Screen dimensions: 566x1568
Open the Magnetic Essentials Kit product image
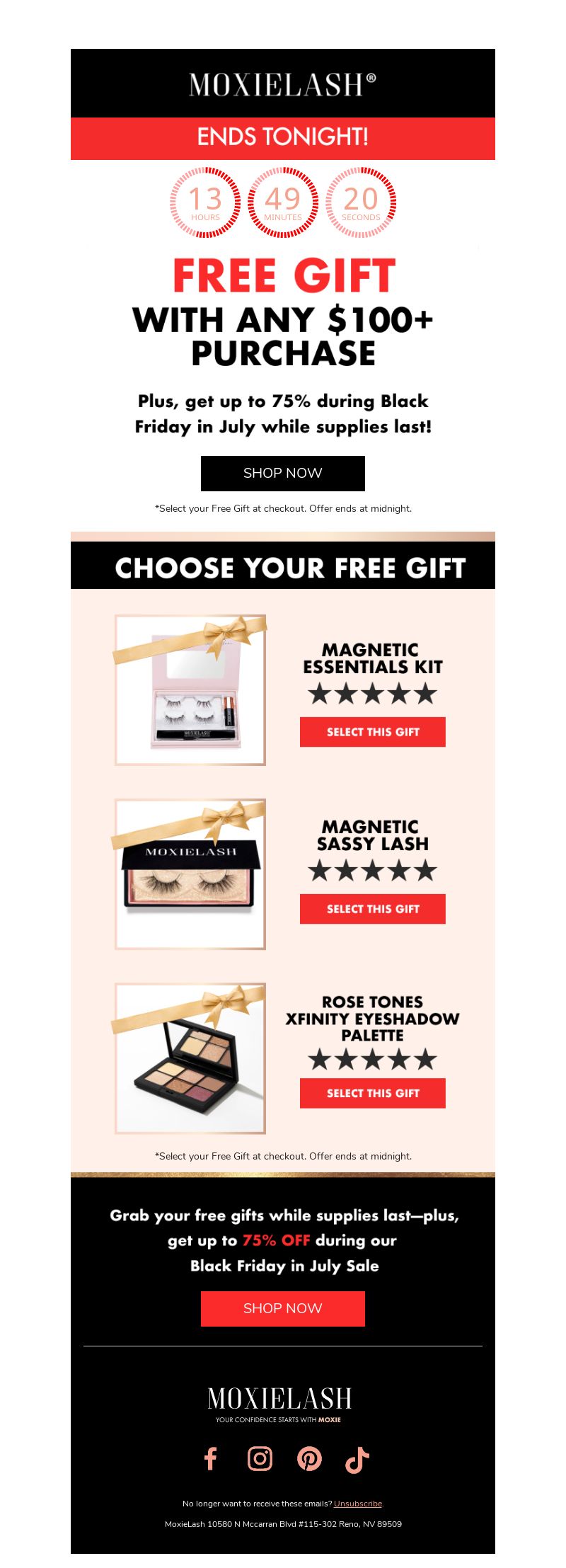point(190,690)
